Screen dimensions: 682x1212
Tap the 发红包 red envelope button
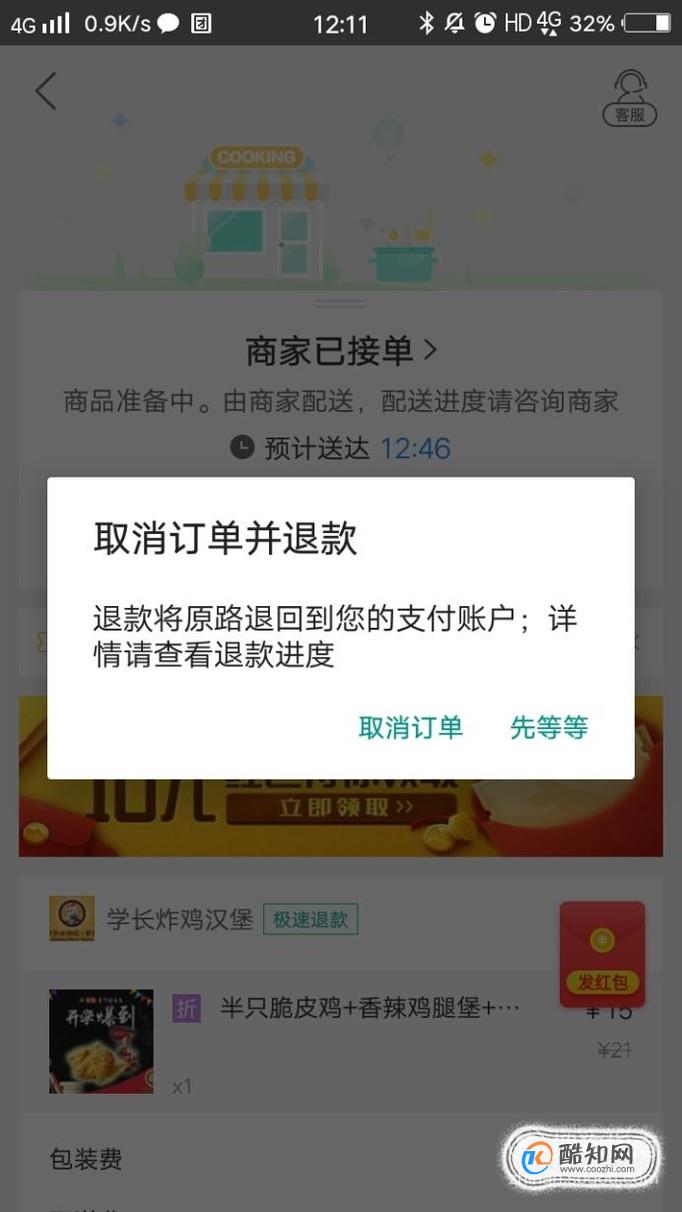pos(602,954)
